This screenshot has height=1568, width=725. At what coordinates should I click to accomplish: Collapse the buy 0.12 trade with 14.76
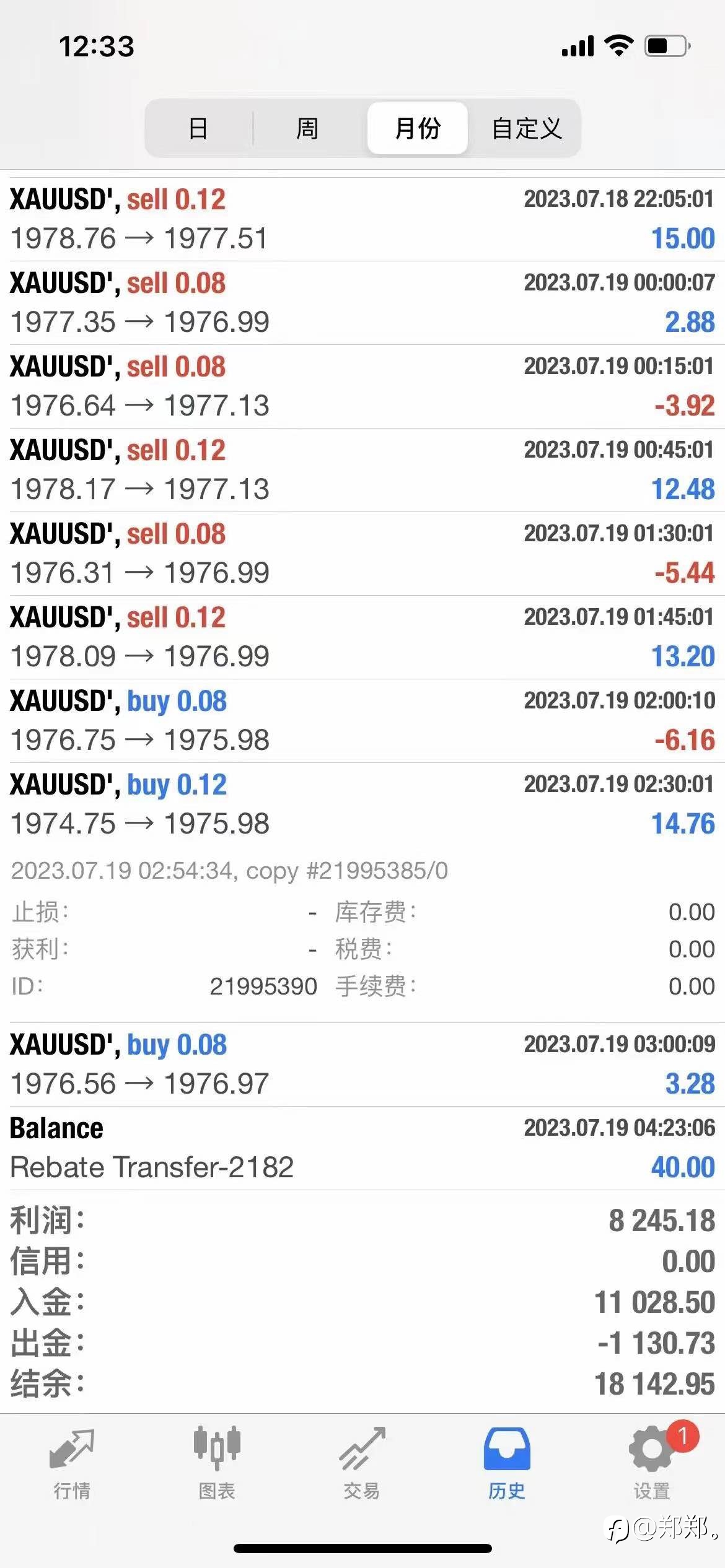click(362, 804)
